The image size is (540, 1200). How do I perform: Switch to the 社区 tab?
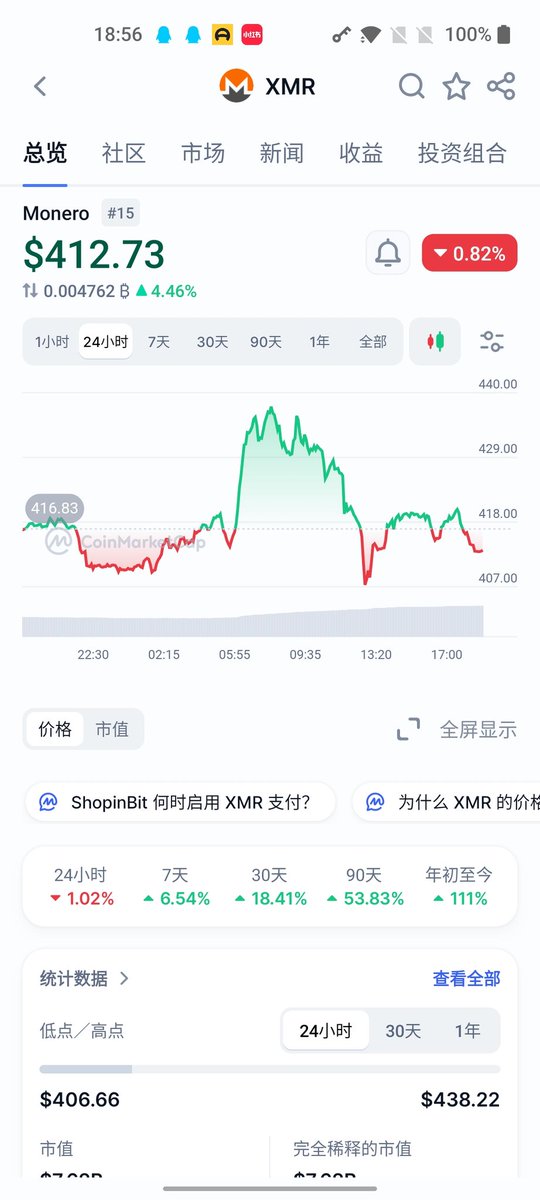coord(124,153)
